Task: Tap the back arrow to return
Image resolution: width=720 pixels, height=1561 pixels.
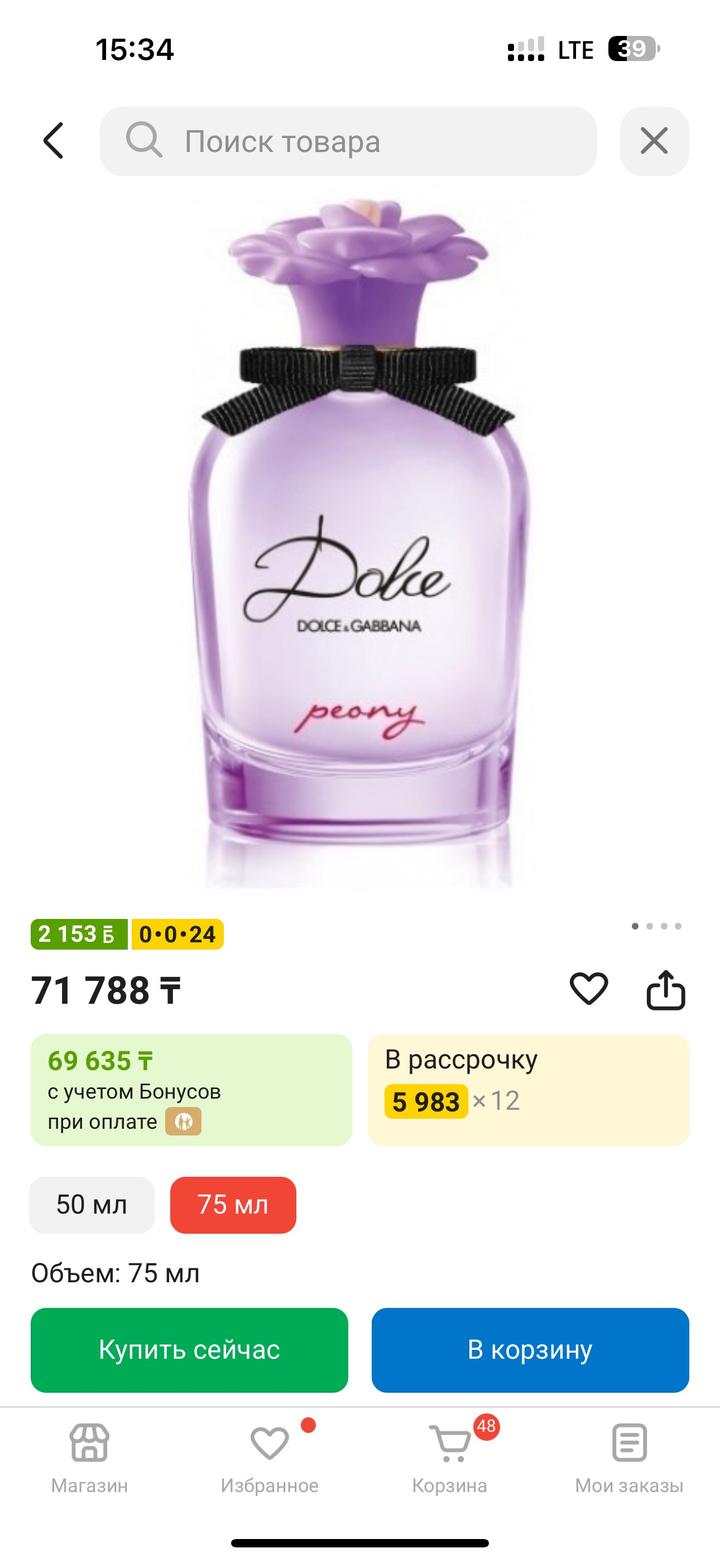Action: (x=53, y=141)
